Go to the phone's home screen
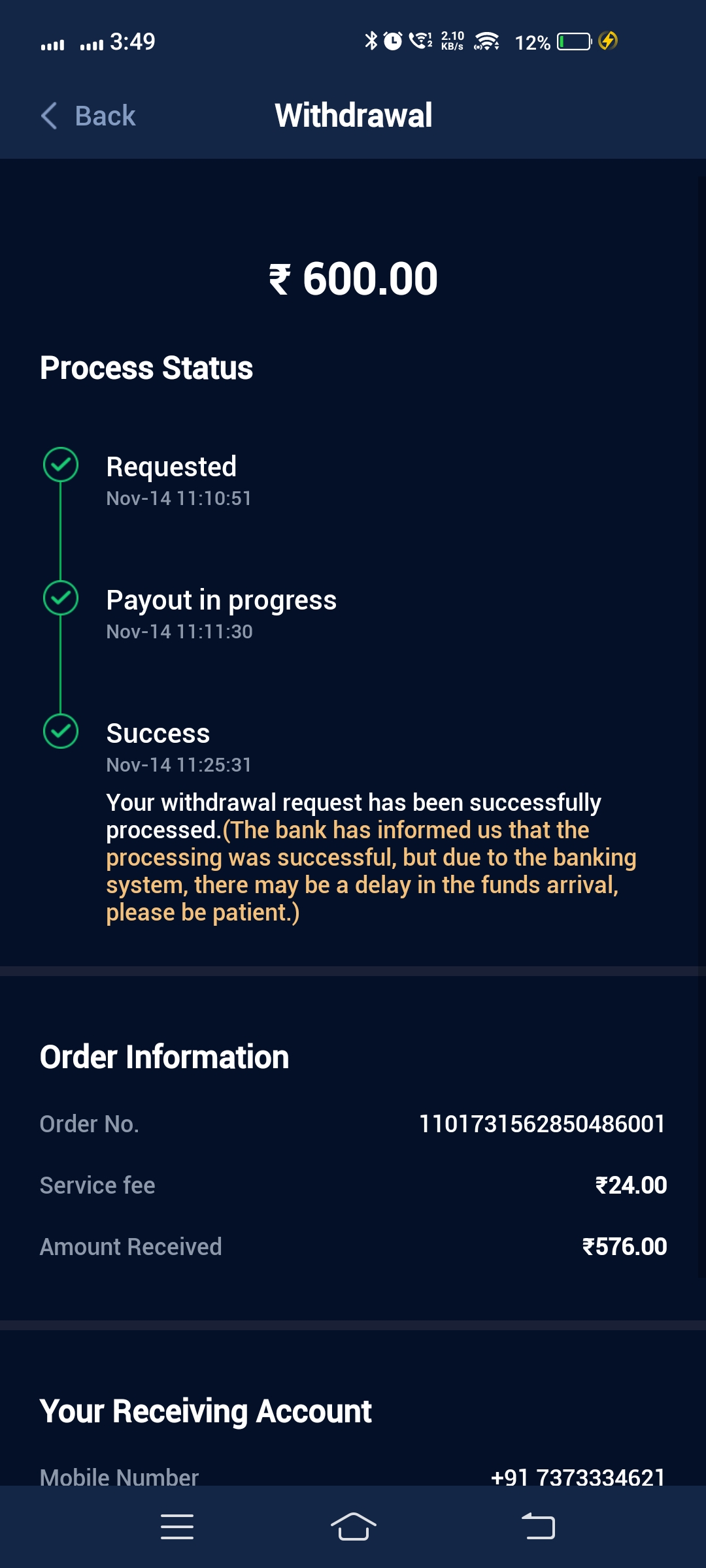The image size is (706, 1568). pyautogui.click(x=353, y=1527)
